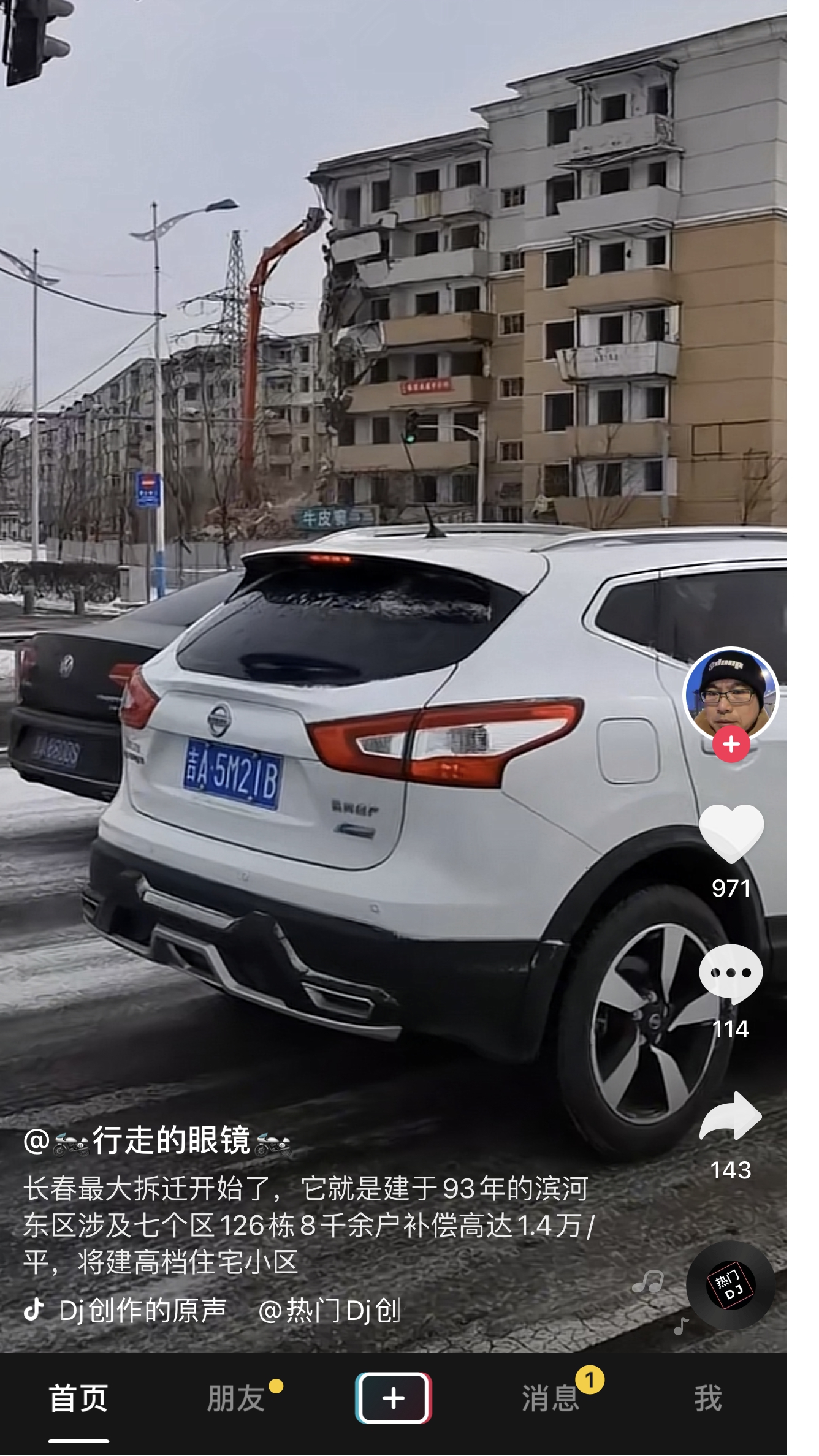Like this video with the heart
This screenshot has height=1456, width=819.
click(731, 834)
